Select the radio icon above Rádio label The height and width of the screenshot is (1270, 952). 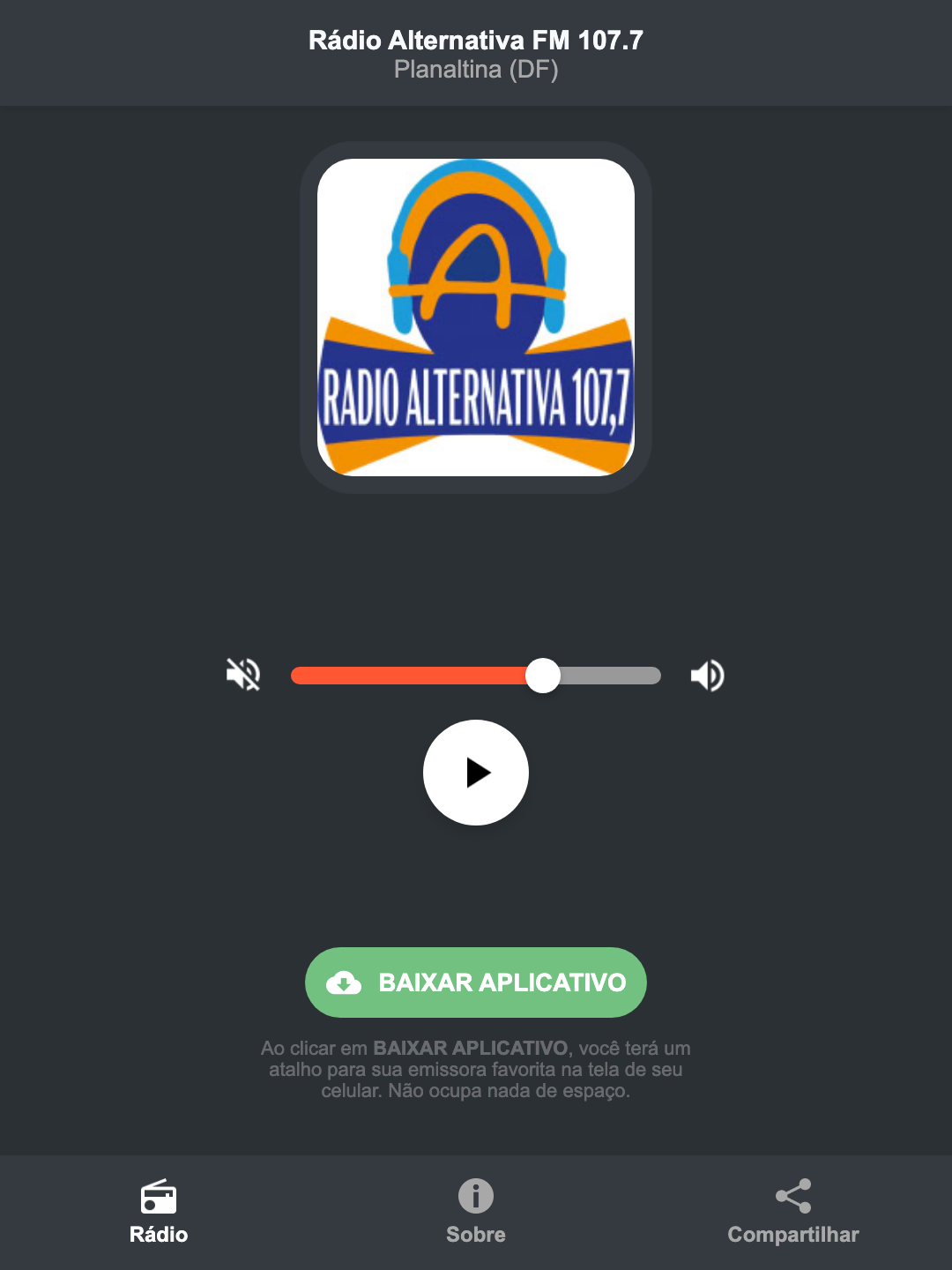pyautogui.click(x=159, y=1198)
